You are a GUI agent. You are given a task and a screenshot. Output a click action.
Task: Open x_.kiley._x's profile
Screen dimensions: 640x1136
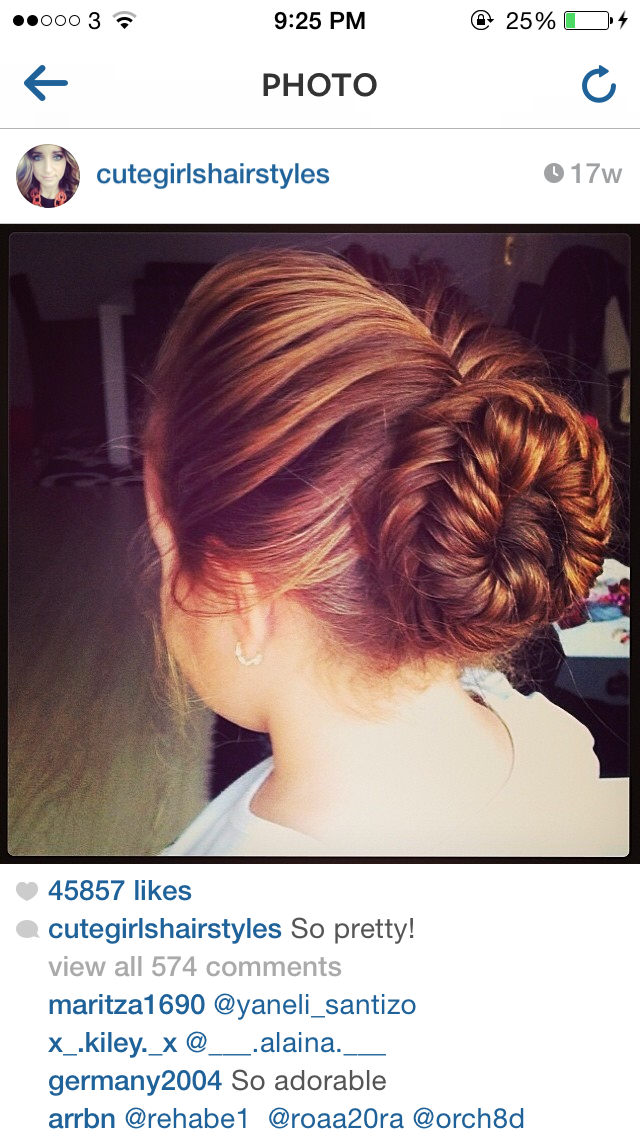tap(113, 1043)
